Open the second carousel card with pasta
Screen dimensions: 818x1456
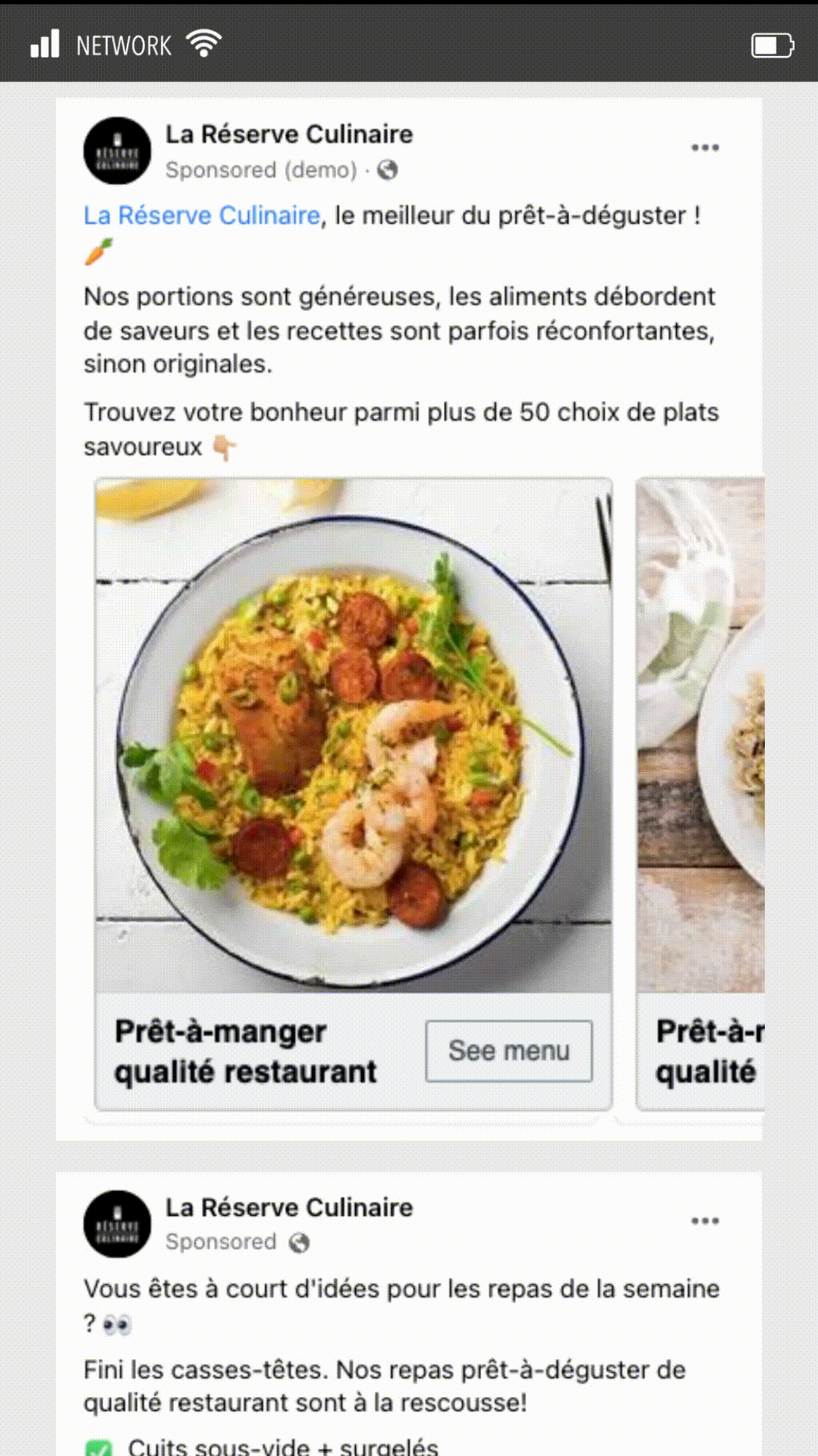click(700, 735)
